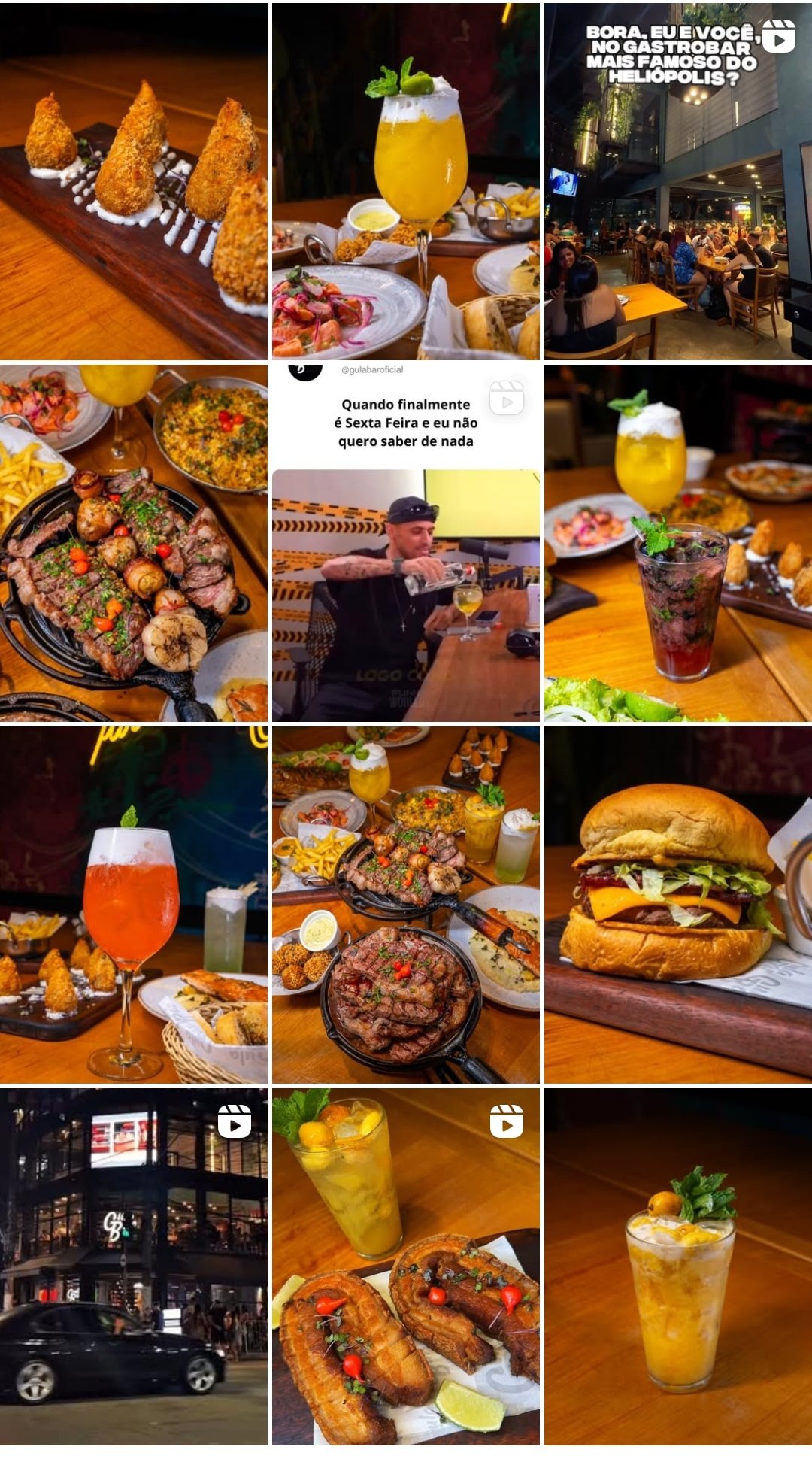Play the 'Quando finalmente é Sexta Feira' reel
The height and width of the screenshot is (1465, 812).
tap(406, 543)
